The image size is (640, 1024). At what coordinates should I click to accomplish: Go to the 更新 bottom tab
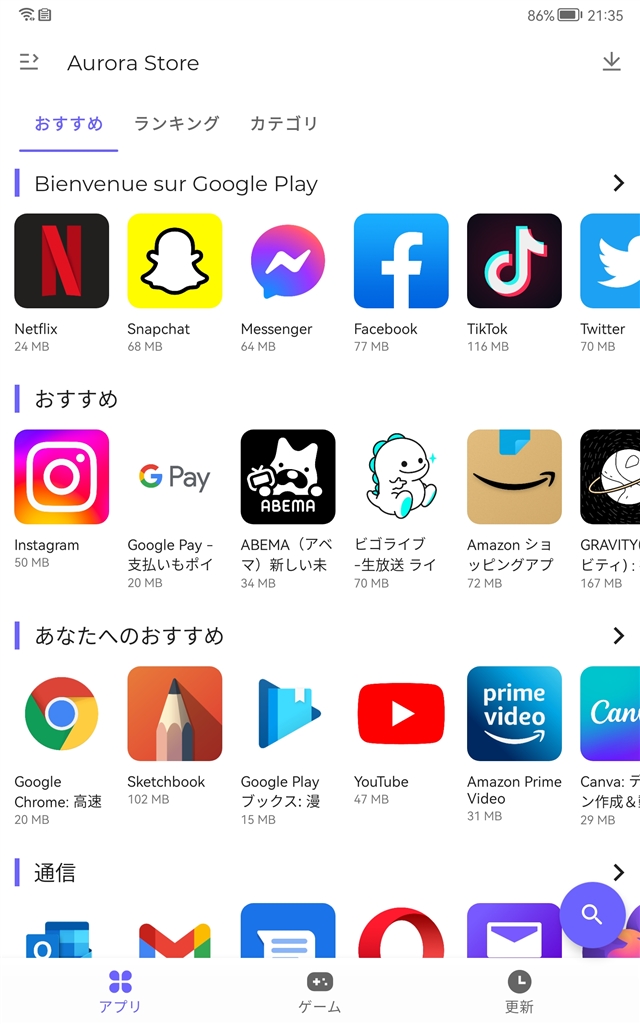[x=519, y=991]
